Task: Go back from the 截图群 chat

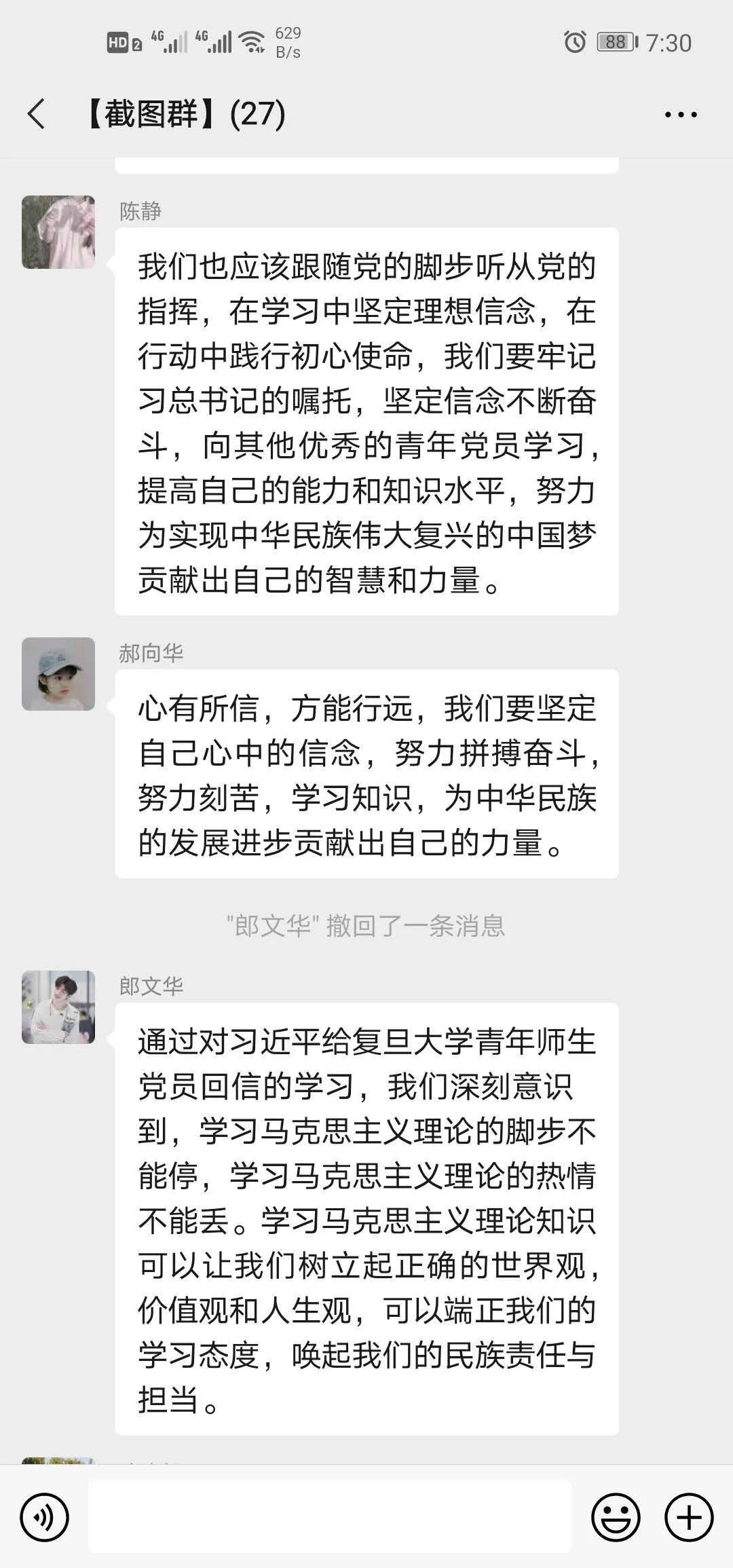Action: pyautogui.click(x=37, y=113)
